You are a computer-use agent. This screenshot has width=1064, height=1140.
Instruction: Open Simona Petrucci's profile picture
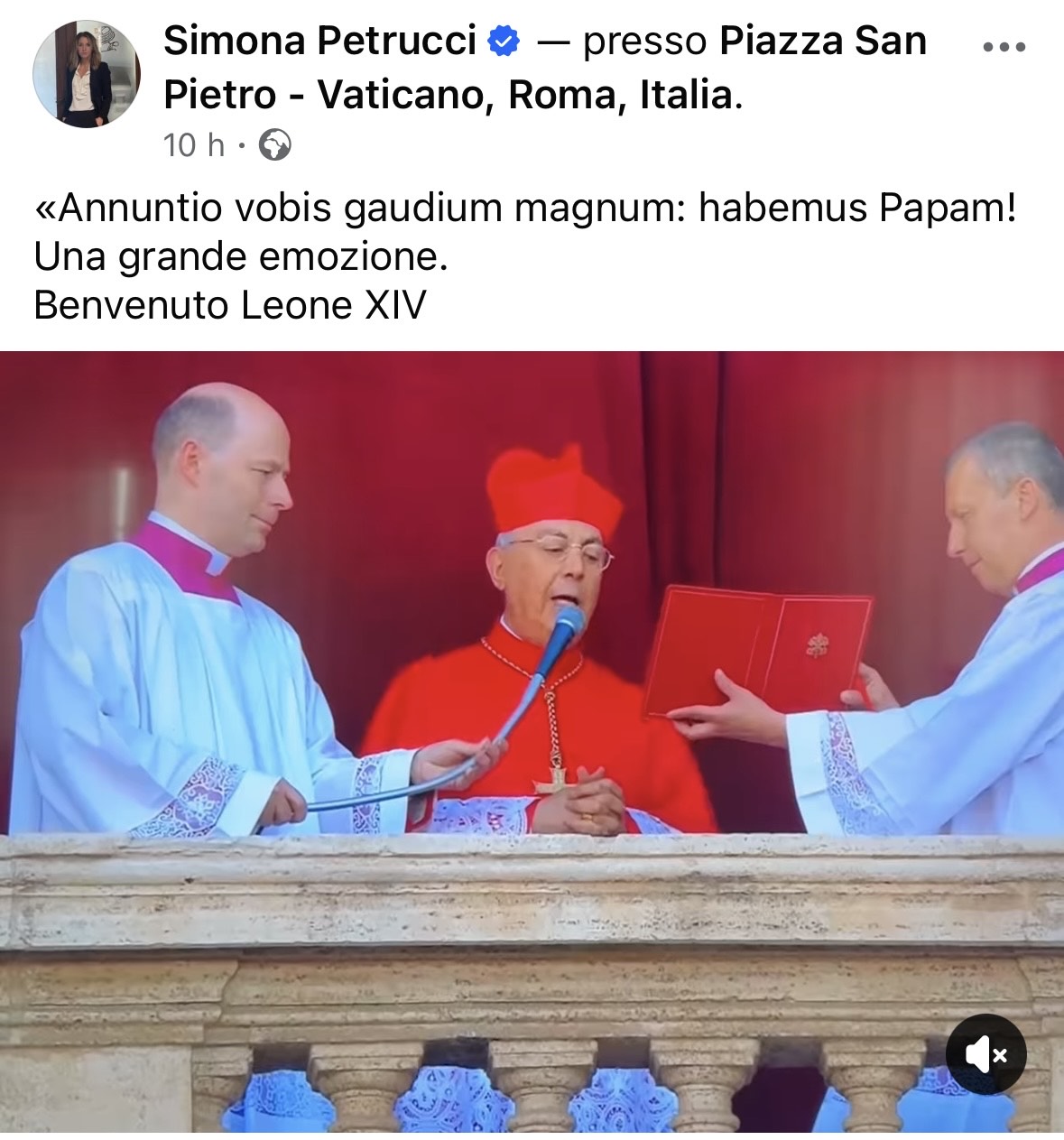point(87,74)
